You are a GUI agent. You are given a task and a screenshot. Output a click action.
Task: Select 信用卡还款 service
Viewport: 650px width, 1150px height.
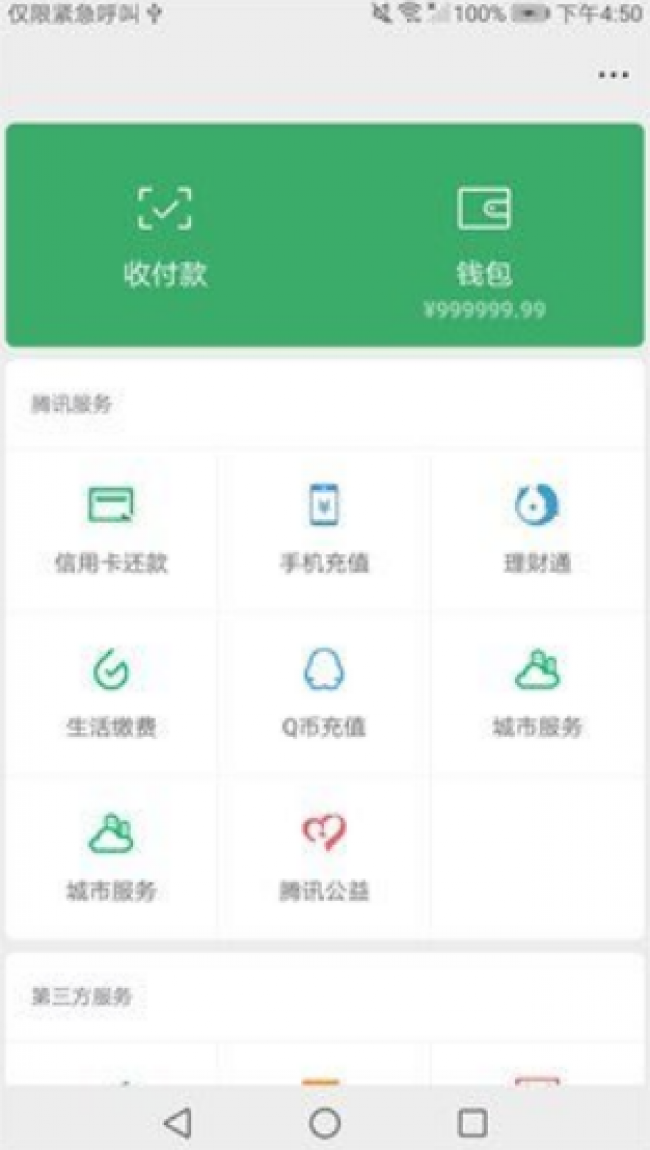[111, 528]
